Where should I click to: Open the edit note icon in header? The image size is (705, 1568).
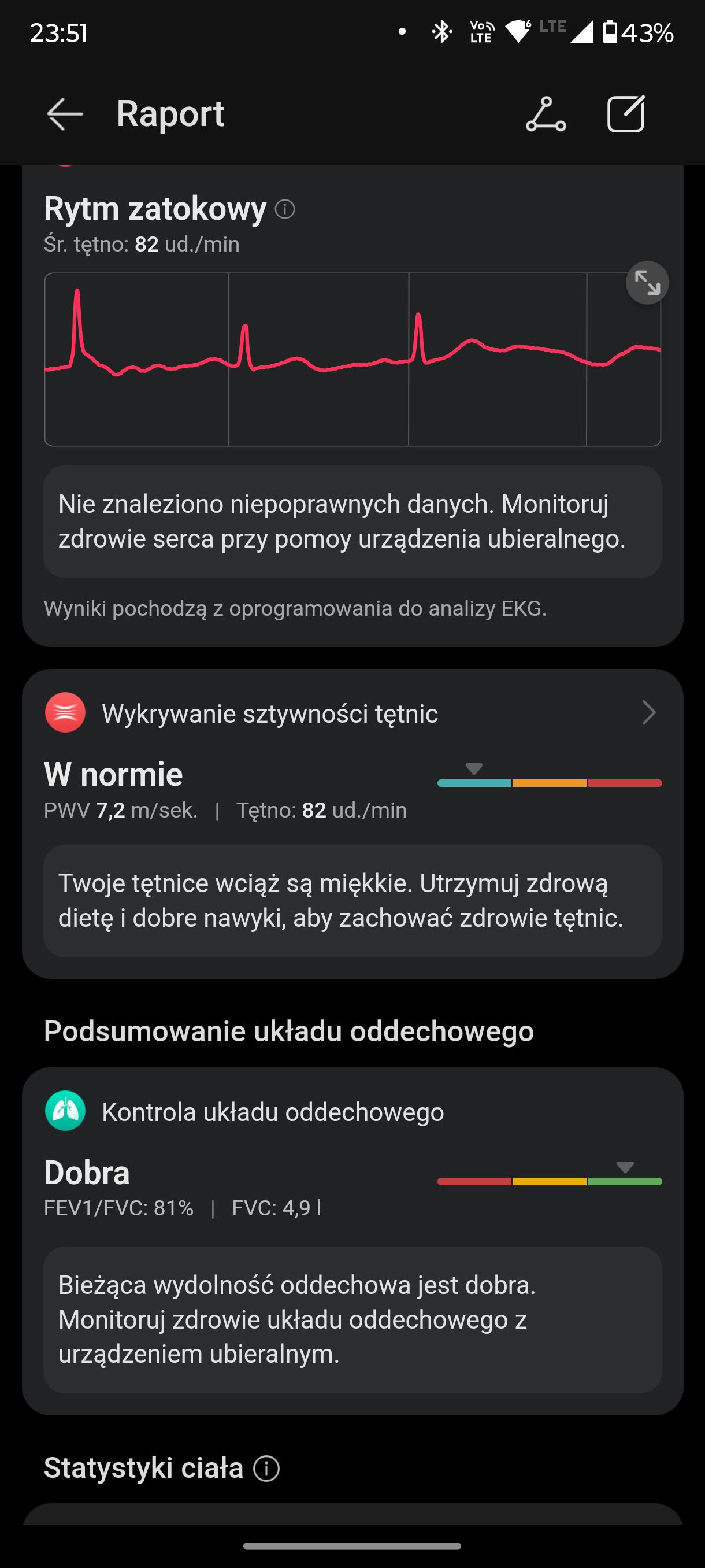[x=626, y=114]
